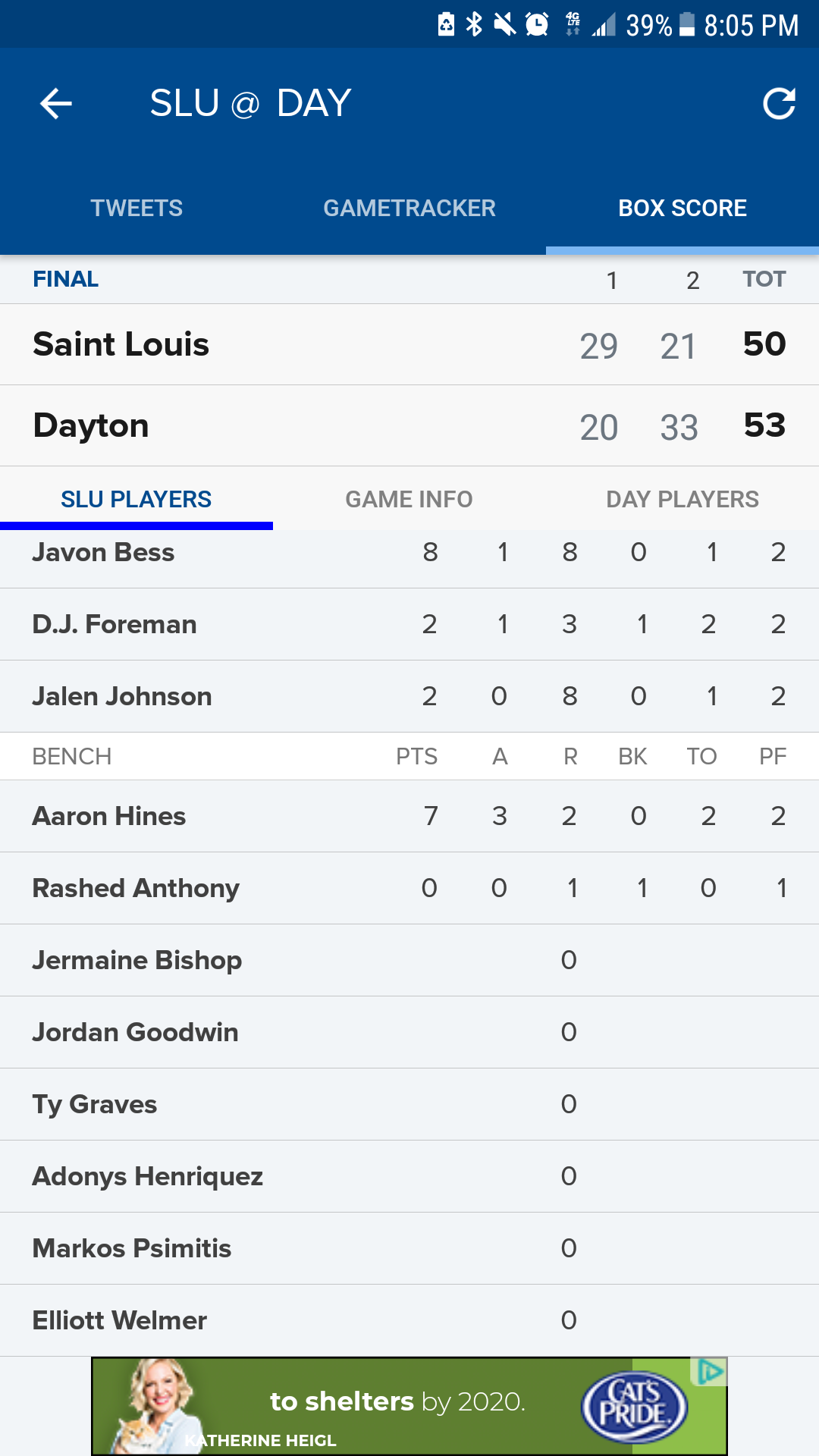View the Game Info section
The height and width of the screenshot is (1456, 819).
click(409, 499)
